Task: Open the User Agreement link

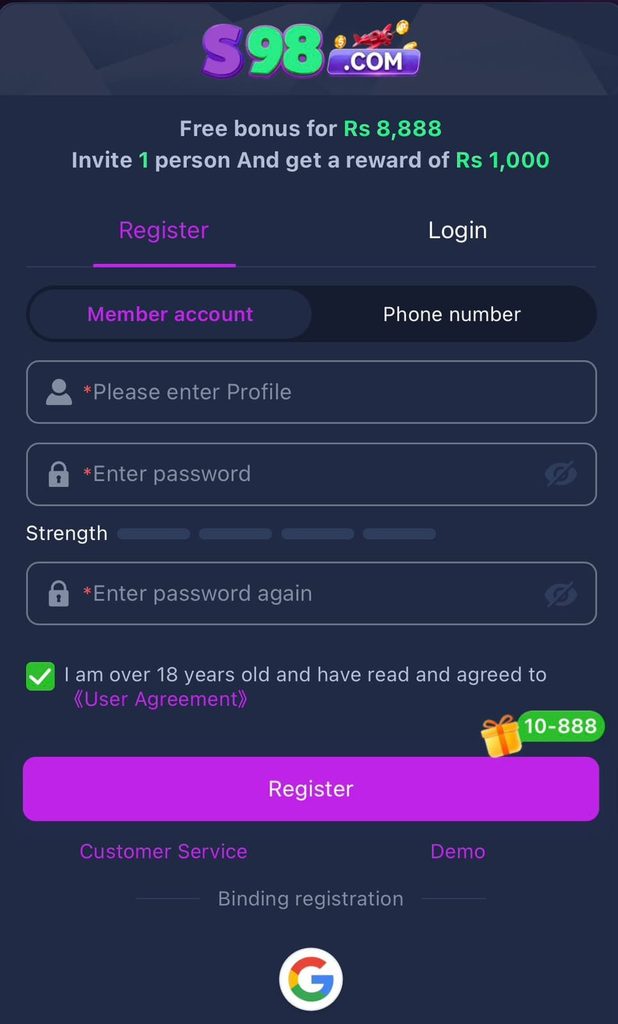Action: (160, 699)
